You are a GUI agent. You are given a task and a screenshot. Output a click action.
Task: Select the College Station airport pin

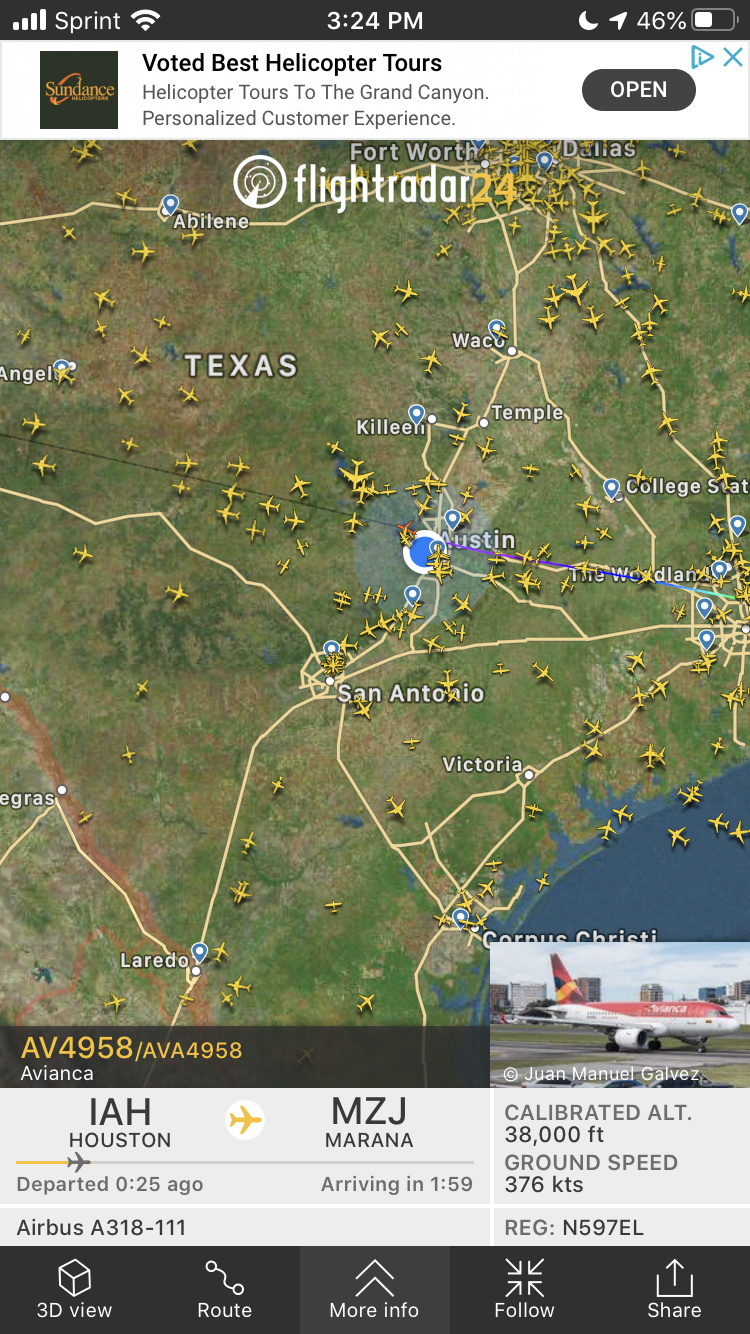click(612, 488)
